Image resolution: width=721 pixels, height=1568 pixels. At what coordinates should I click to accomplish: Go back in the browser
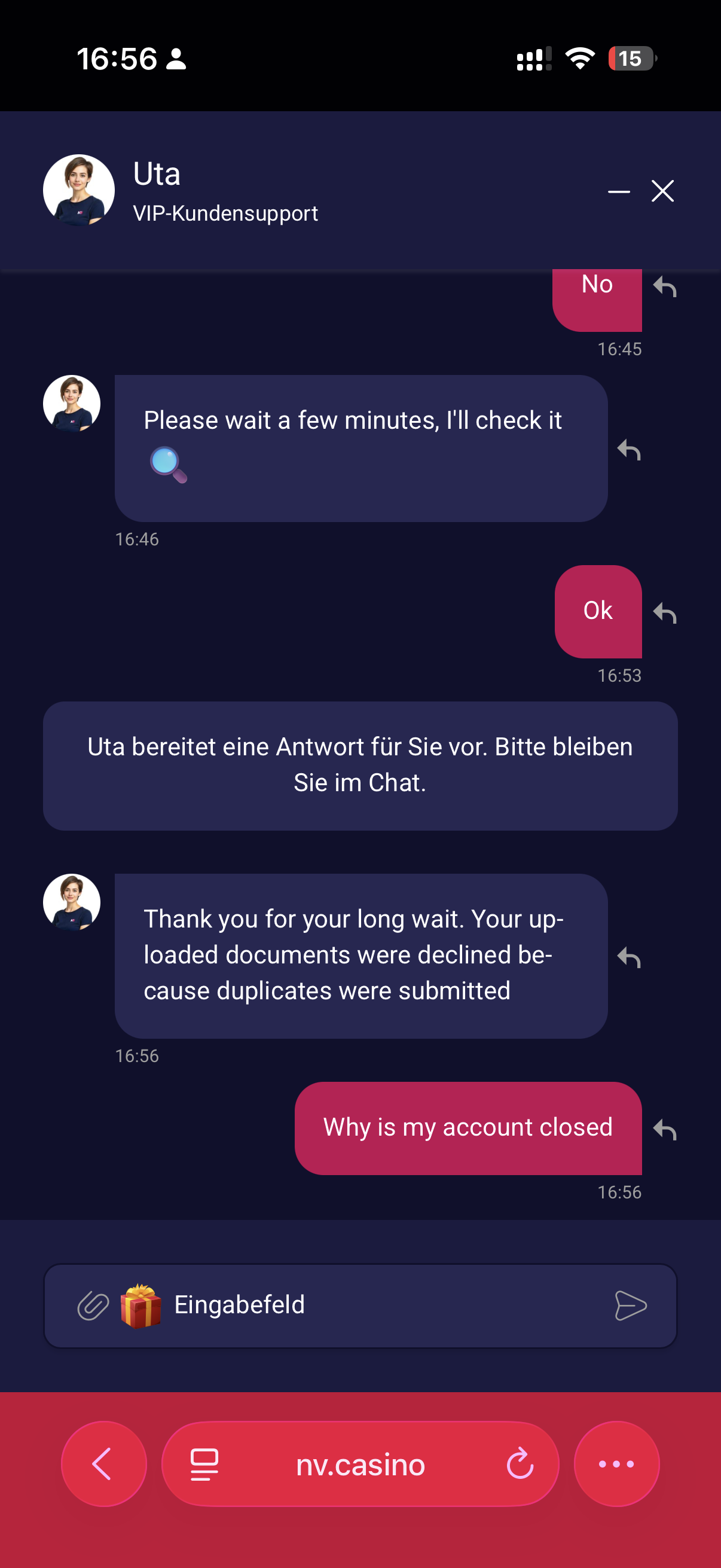tap(103, 1463)
